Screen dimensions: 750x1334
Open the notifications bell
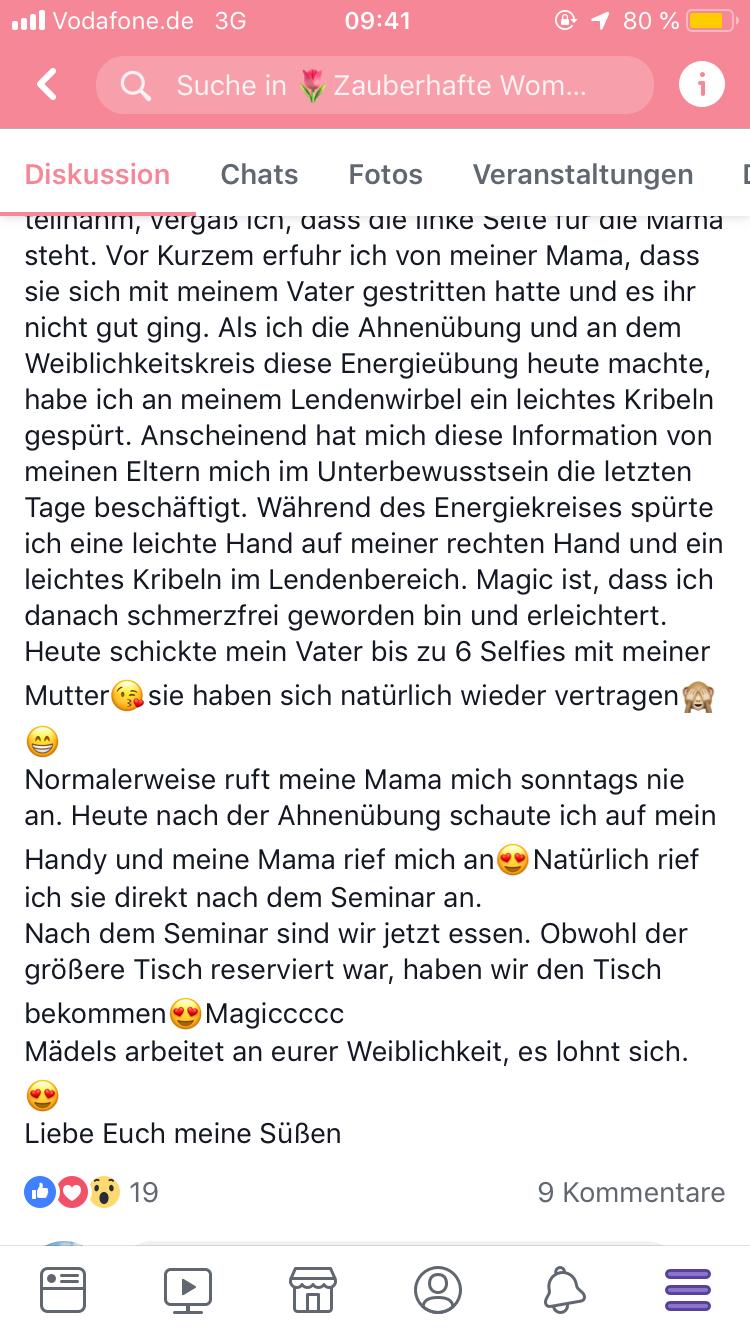[x=564, y=1289]
